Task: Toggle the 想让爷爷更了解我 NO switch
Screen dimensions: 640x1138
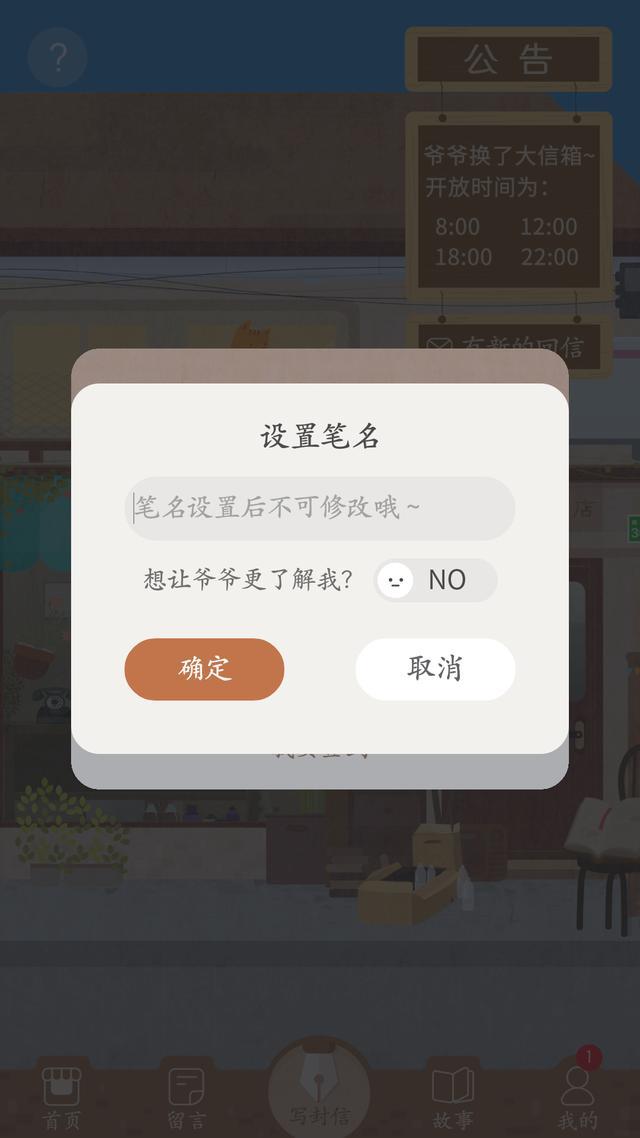Action: click(435, 580)
